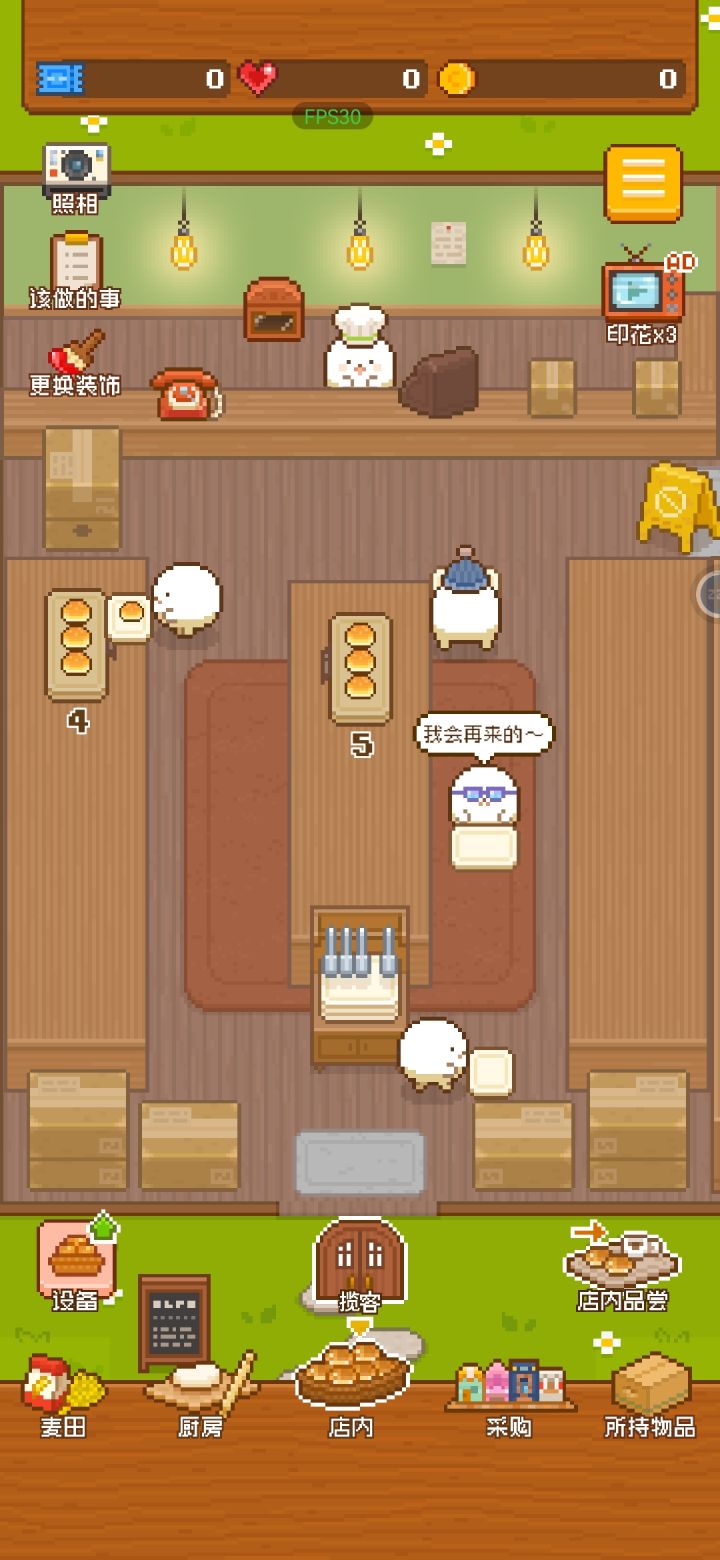Switch to the 麦田 wheat field tab
The image size is (720, 1560).
(x=64, y=1396)
